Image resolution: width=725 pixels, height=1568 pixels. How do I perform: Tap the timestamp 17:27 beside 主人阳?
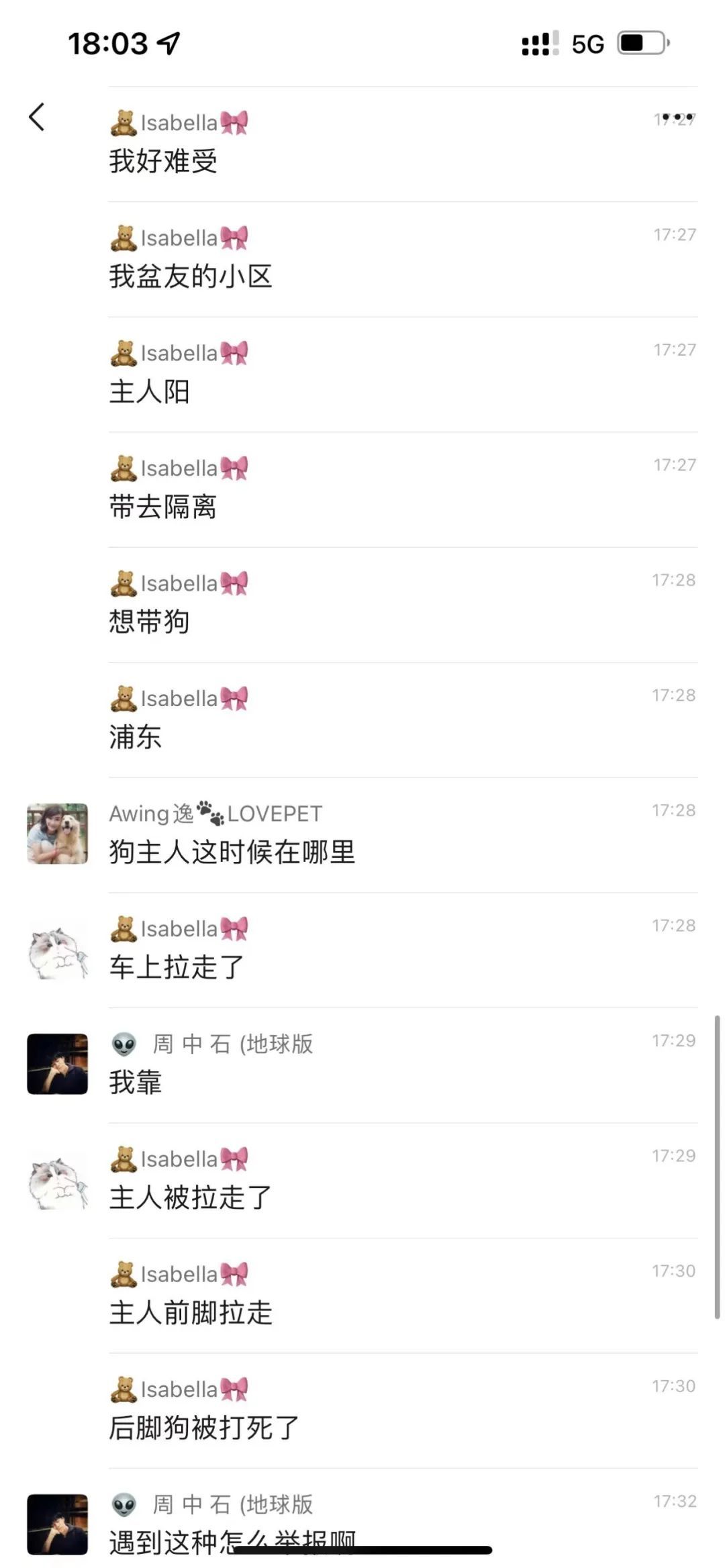676,350
